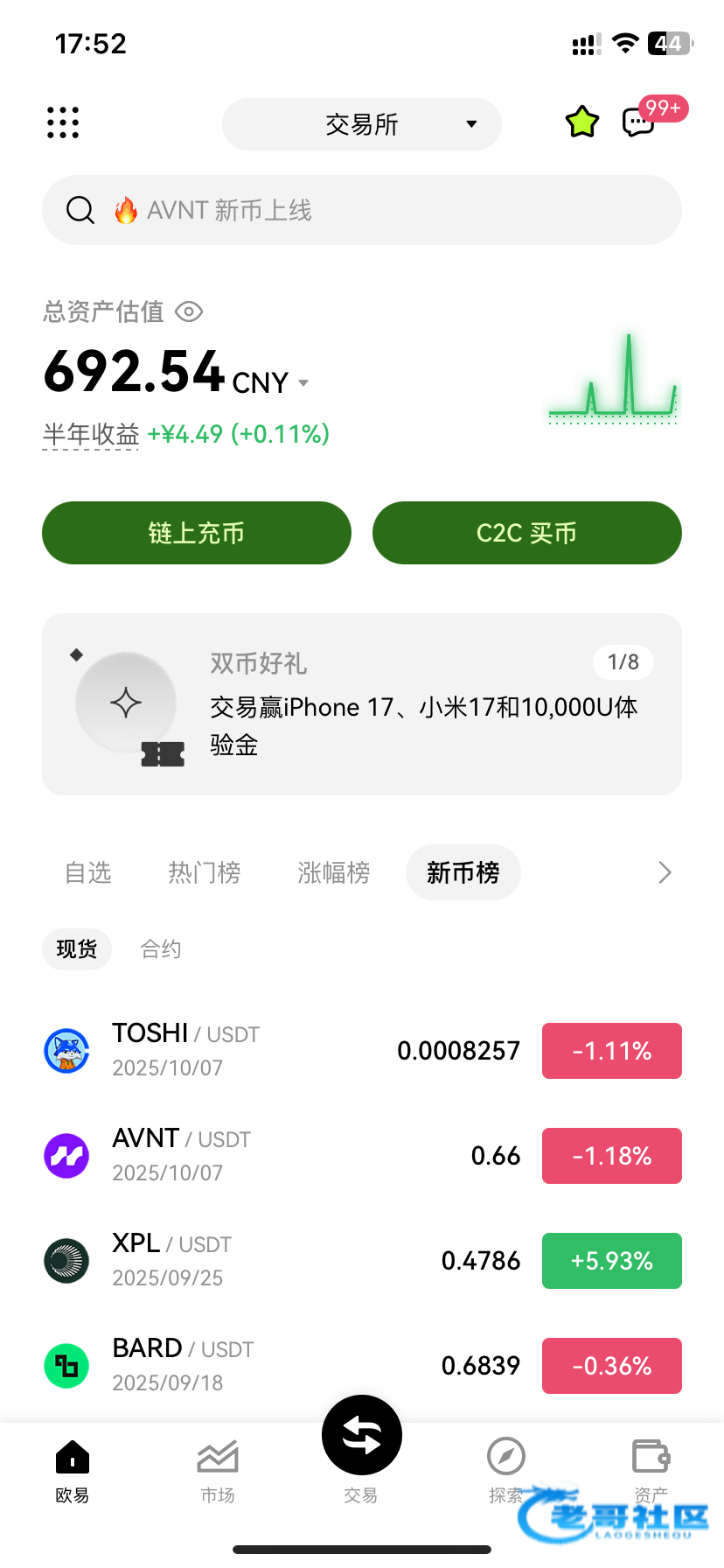Go to the 市场 market tab
This screenshot has width=724, height=1568.
(x=218, y=1470)
